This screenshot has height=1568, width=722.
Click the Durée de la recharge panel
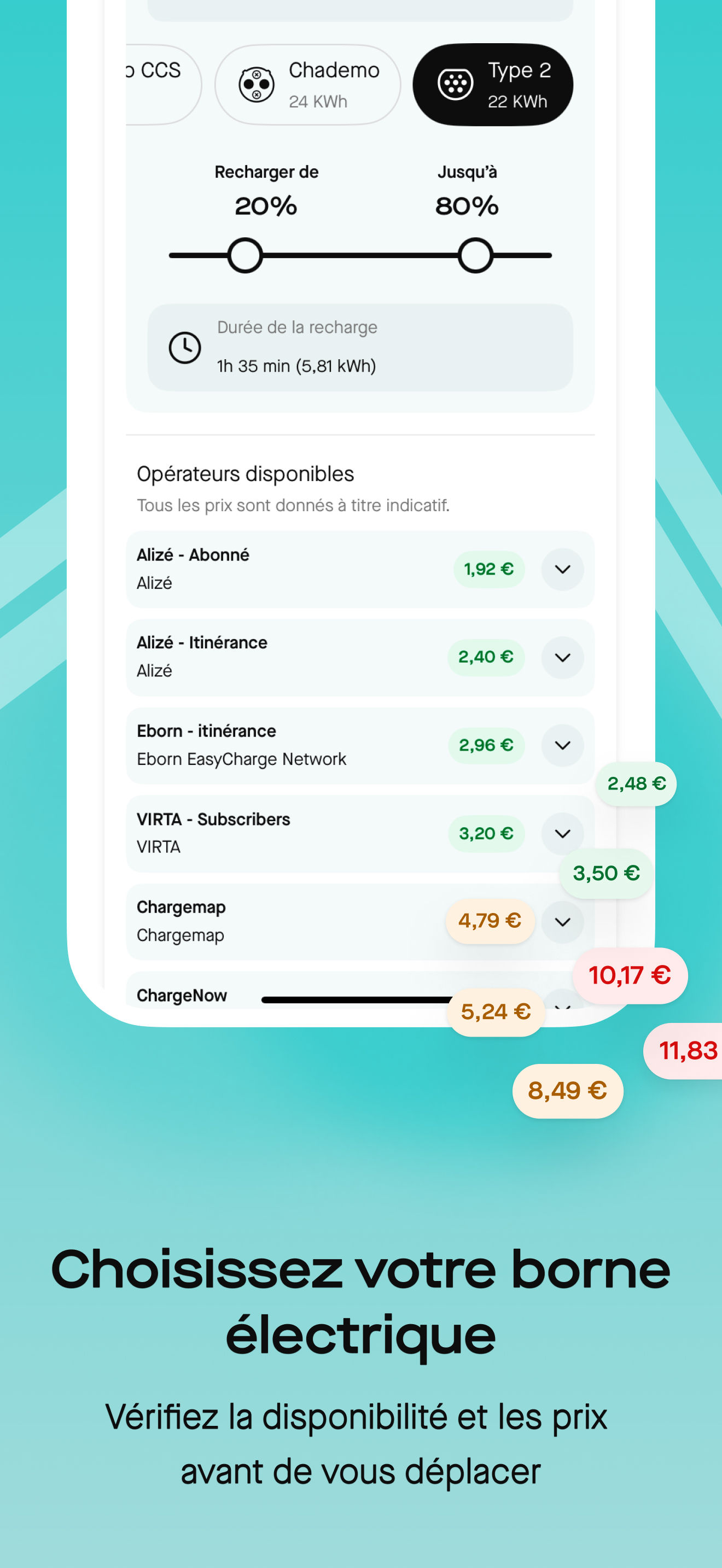tap(360, 347)
